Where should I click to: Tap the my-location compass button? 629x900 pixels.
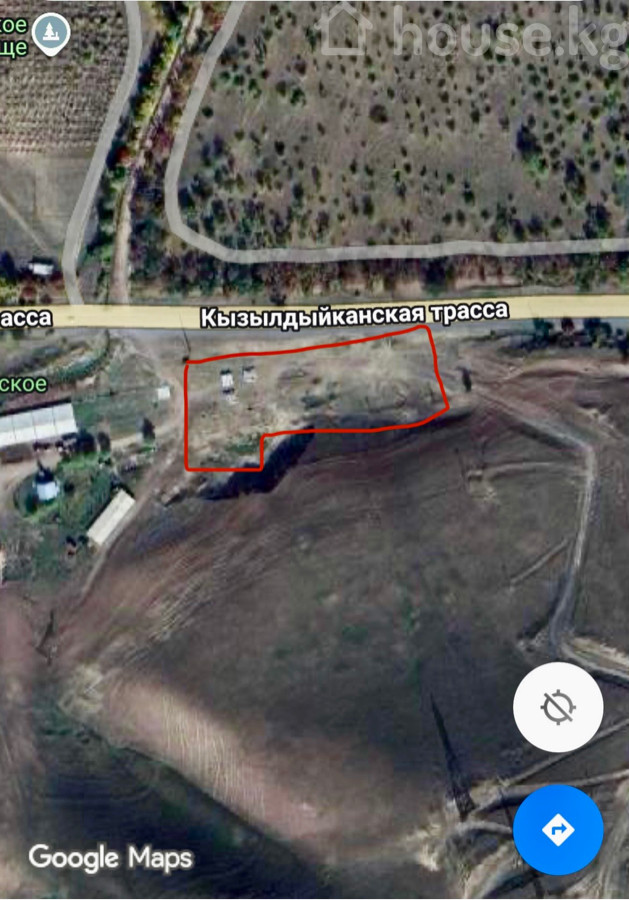coord(557,708)
